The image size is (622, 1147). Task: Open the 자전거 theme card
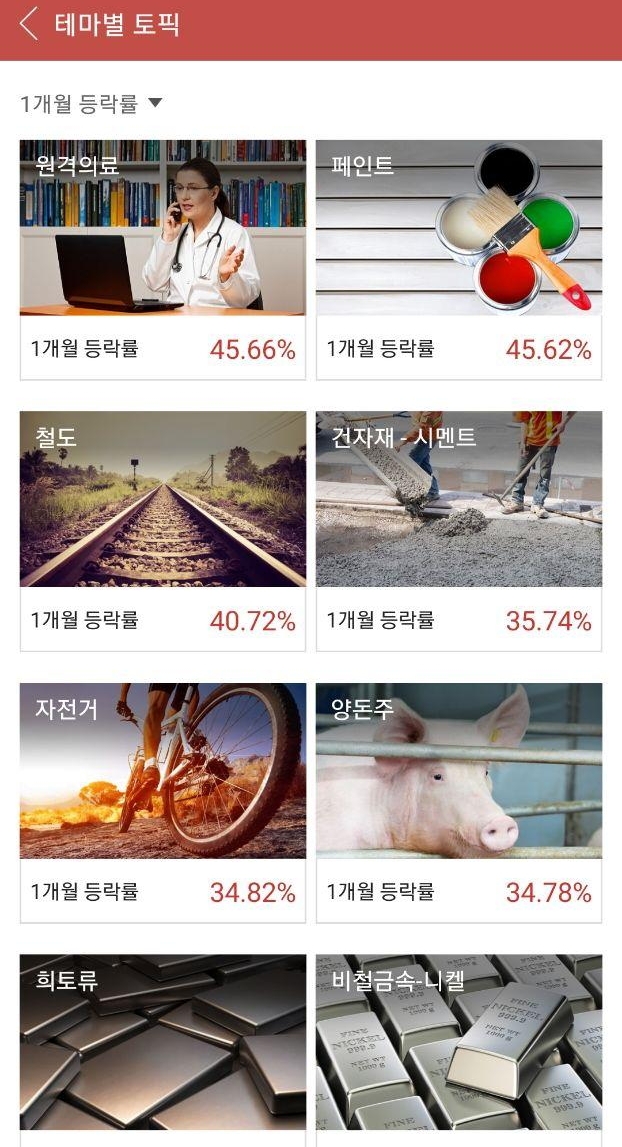click(163, 802)
